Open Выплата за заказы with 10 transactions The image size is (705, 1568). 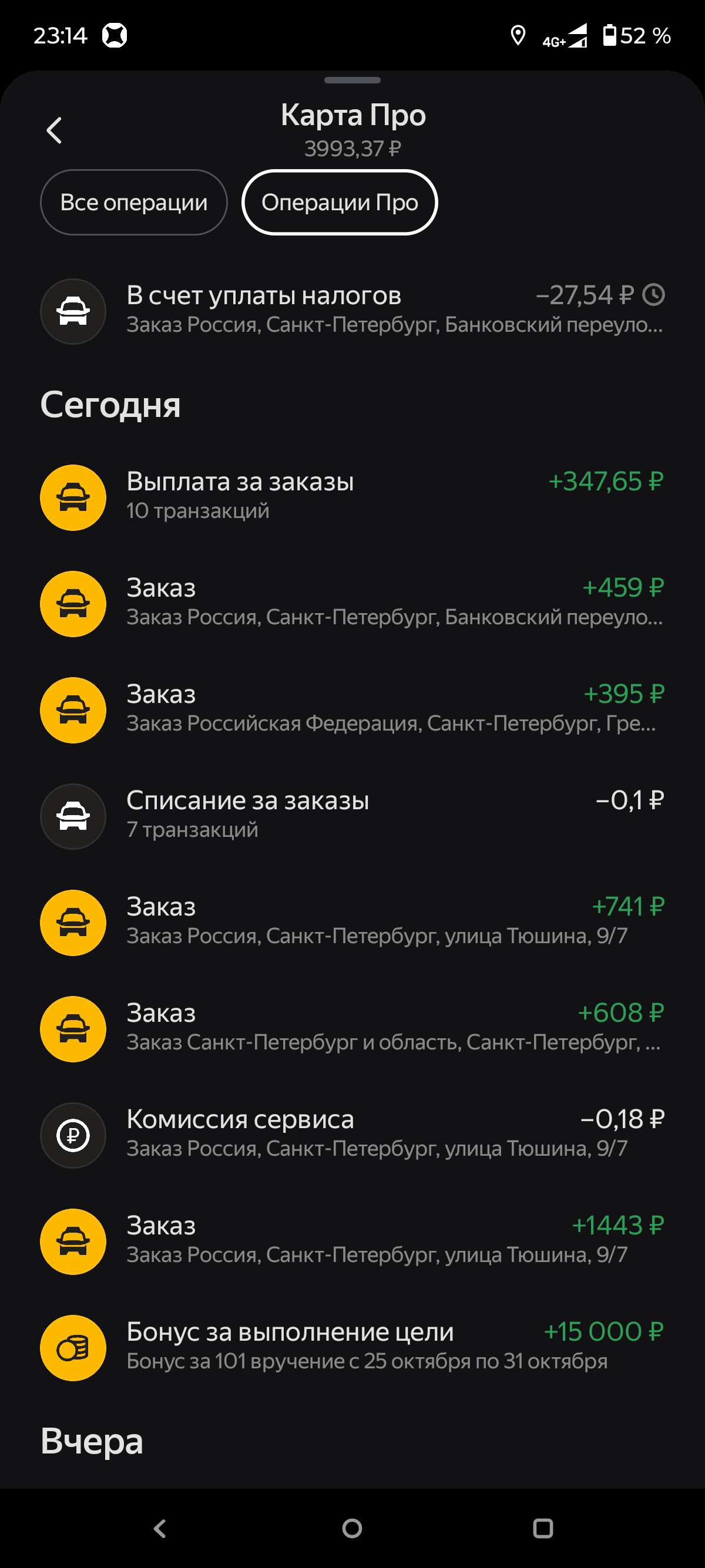point(352,497)
